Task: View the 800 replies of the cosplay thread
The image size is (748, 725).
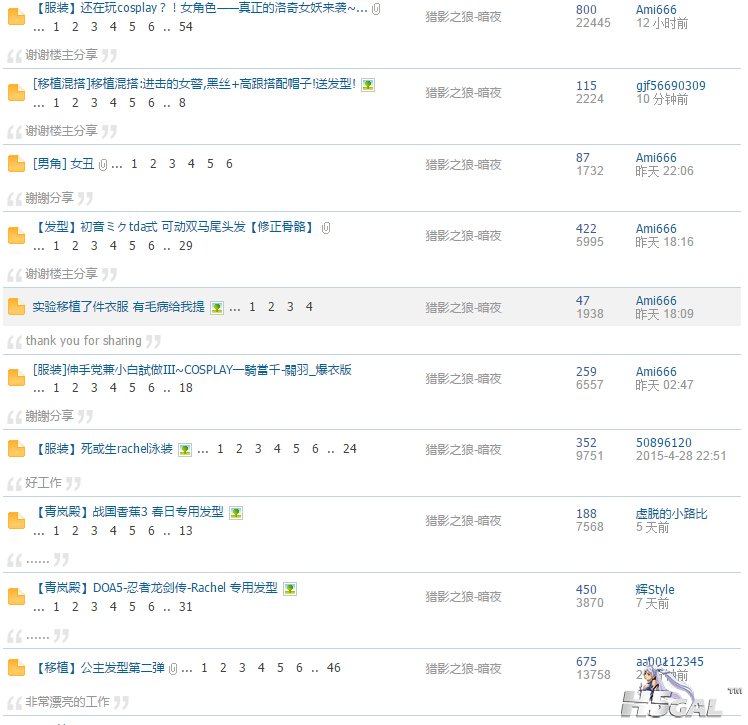Action: click(x=586, y=10)
